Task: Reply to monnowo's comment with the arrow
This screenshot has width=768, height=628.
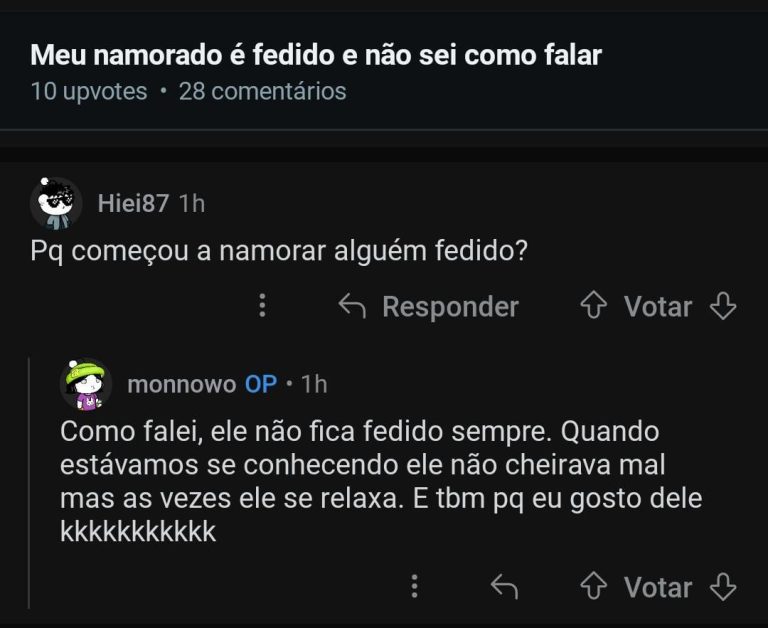Action: [x=504, y=587]
